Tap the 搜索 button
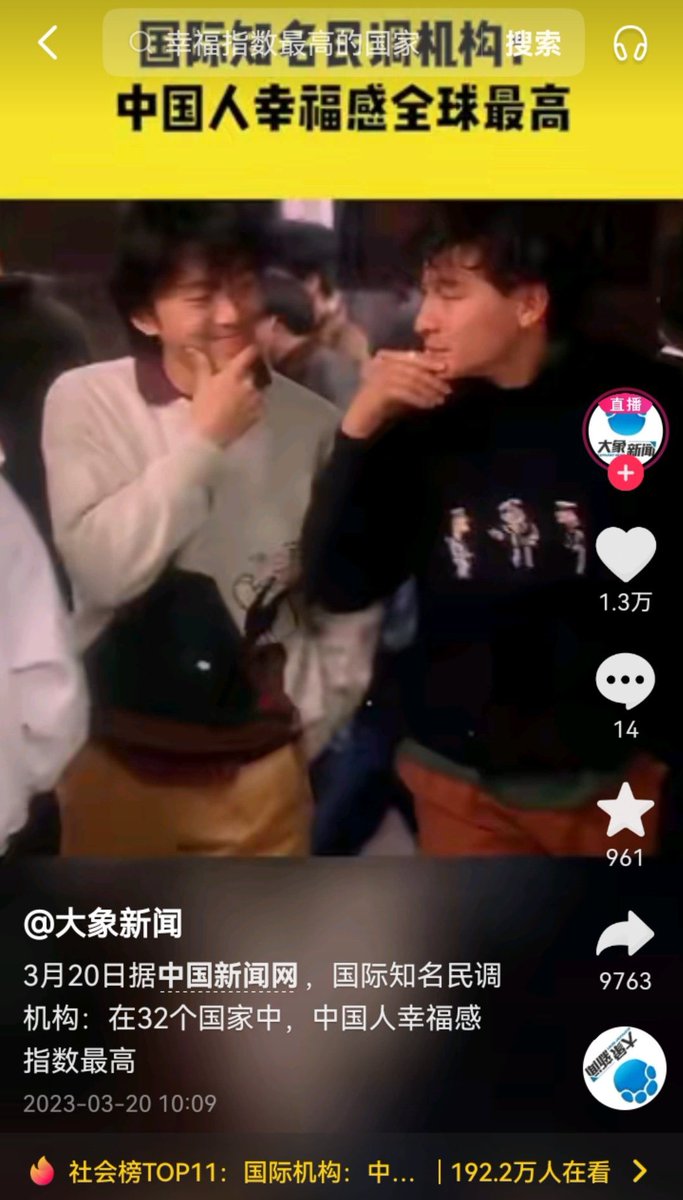This screenshot has width=683, height=1200. click(x=532, y=43)
